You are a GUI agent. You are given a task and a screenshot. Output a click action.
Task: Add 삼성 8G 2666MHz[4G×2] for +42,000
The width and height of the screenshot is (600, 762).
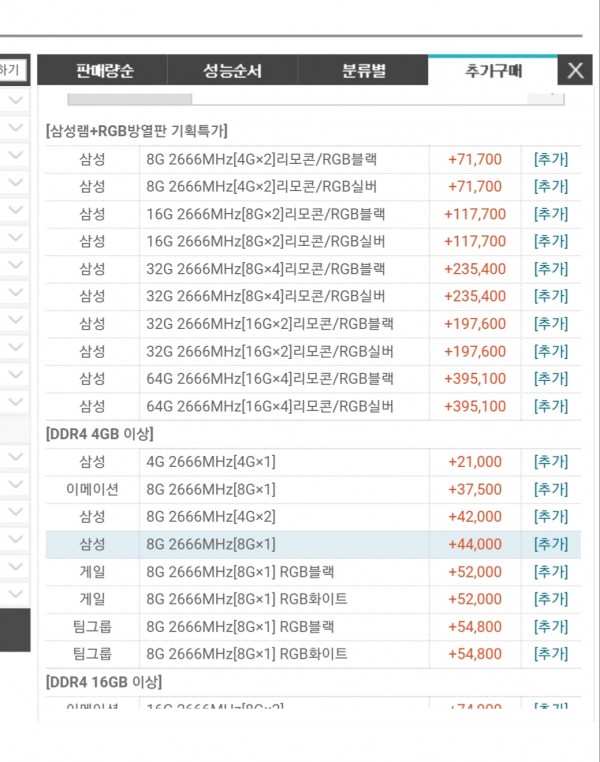[x=551, y=517]
